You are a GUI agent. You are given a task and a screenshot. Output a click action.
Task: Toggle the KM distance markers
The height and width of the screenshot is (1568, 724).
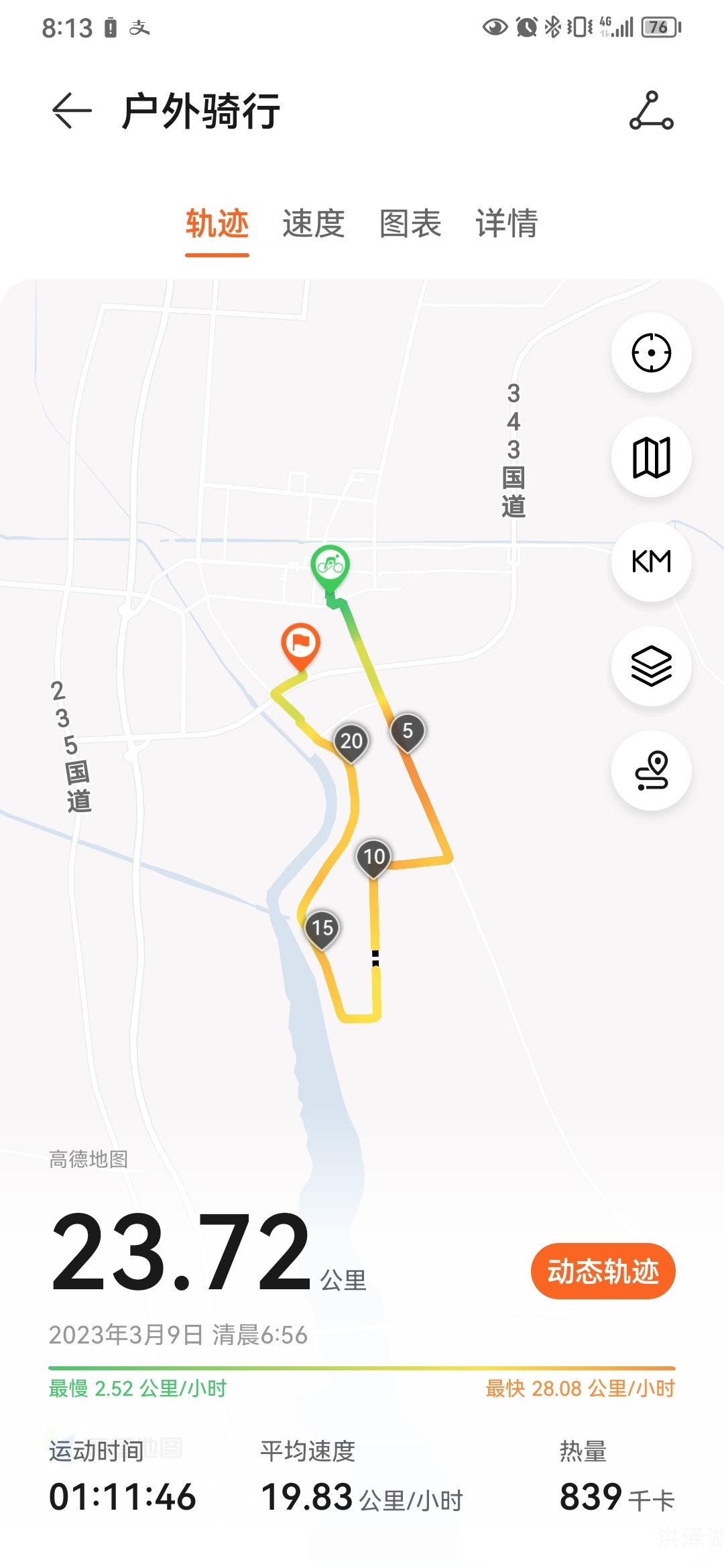pos(651,562)
